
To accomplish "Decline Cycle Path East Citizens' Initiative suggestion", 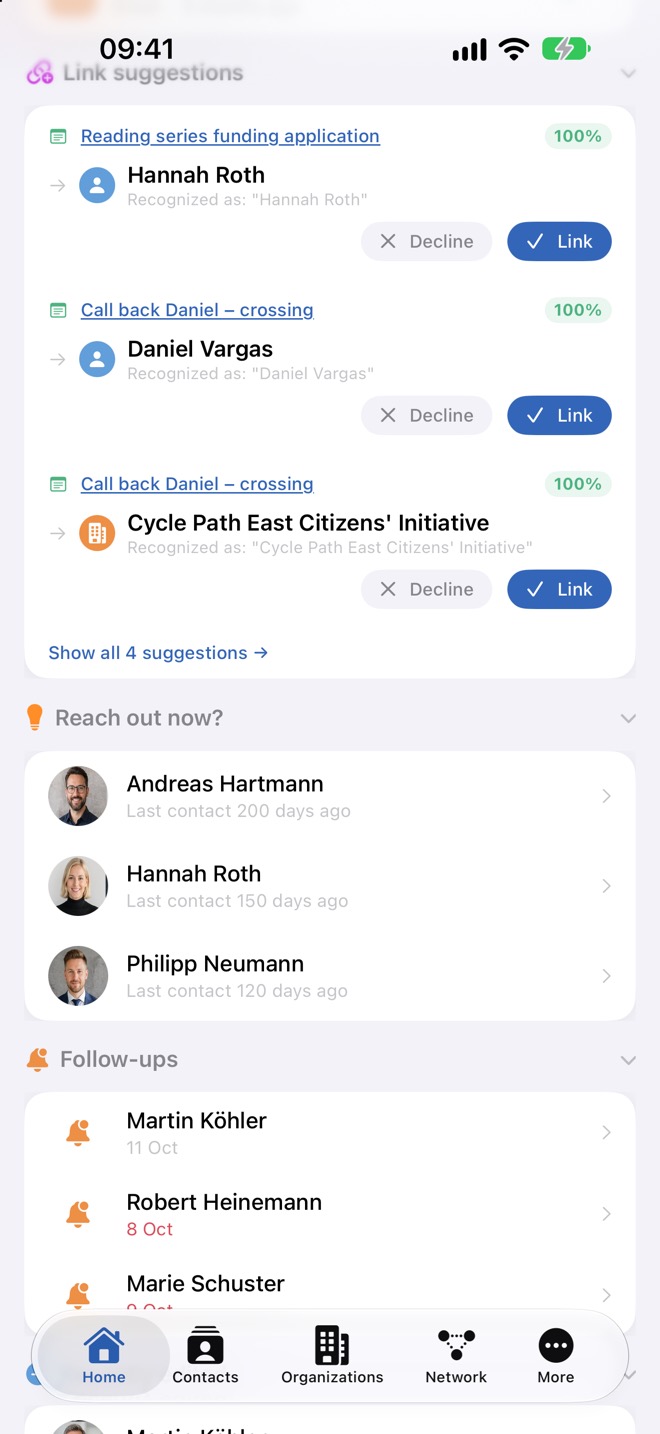I will (426, 589).
